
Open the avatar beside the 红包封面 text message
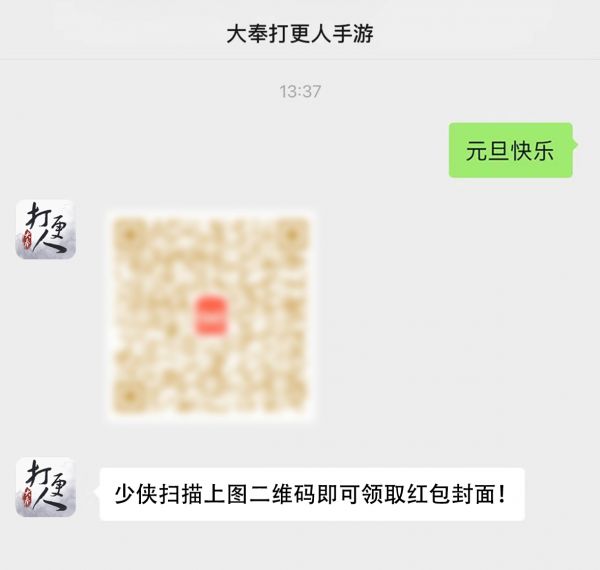(46, 487)
